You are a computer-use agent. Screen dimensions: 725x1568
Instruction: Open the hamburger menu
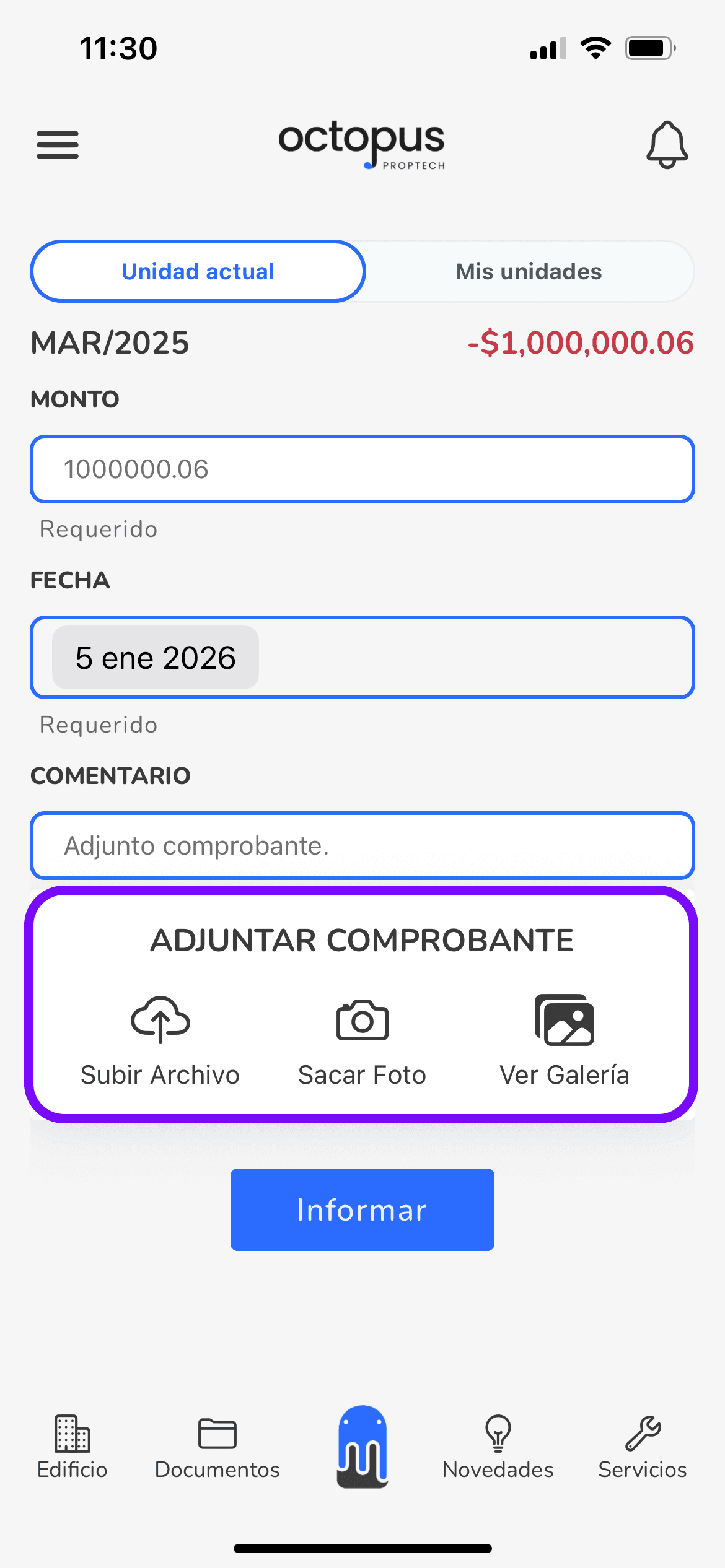(58, 145)
